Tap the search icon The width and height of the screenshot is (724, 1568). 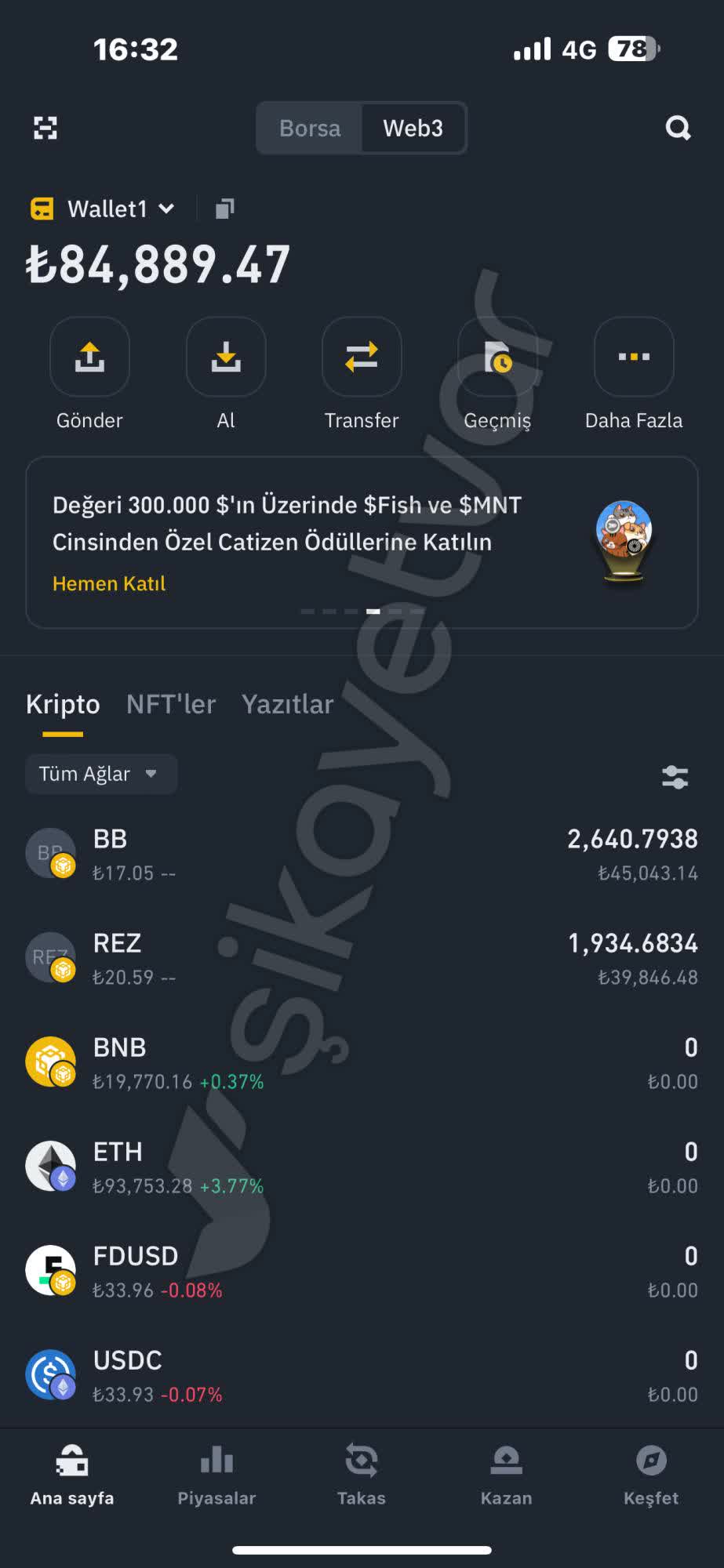pyautogui.click(x=676, y=128)
